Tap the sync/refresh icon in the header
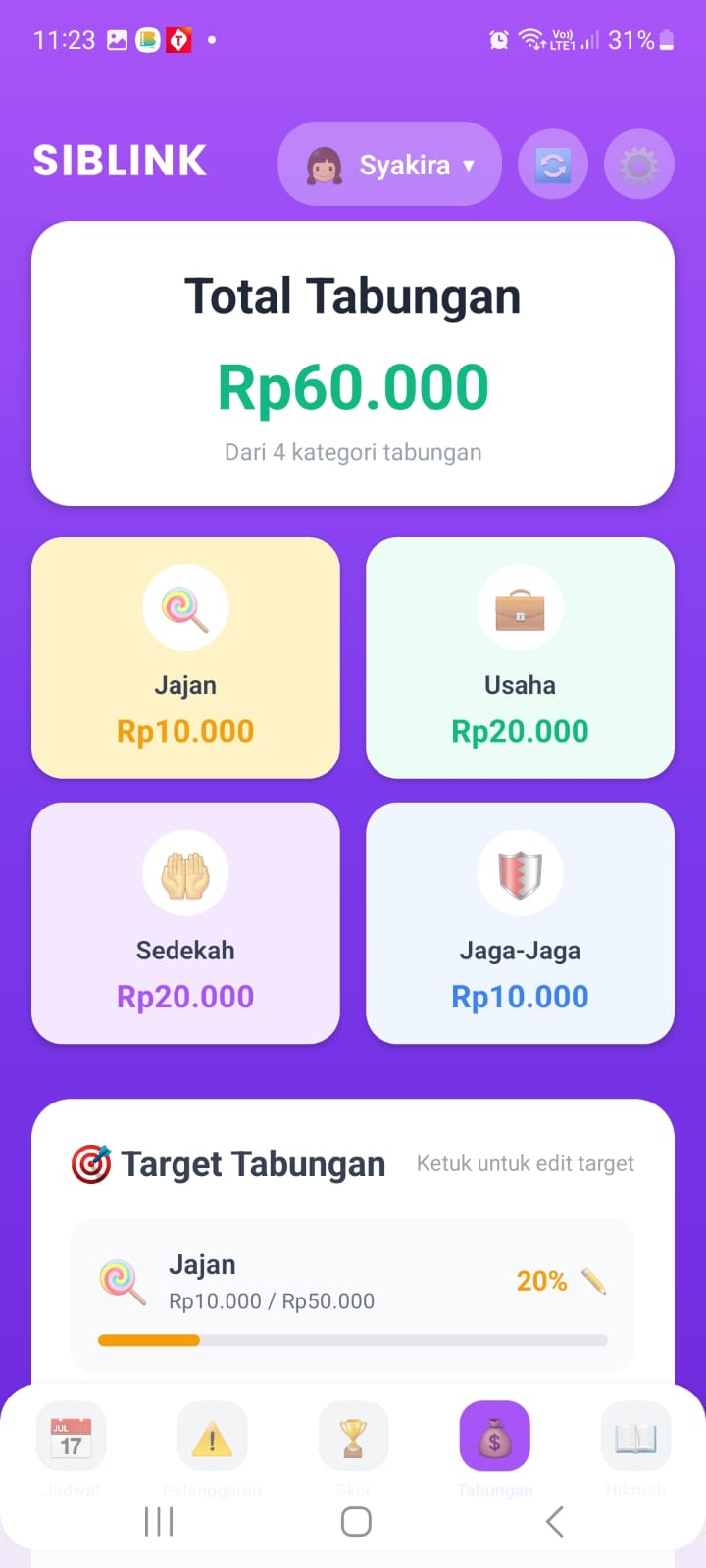The width and height of the screenshot is (706, 1568). coord(552,164)
